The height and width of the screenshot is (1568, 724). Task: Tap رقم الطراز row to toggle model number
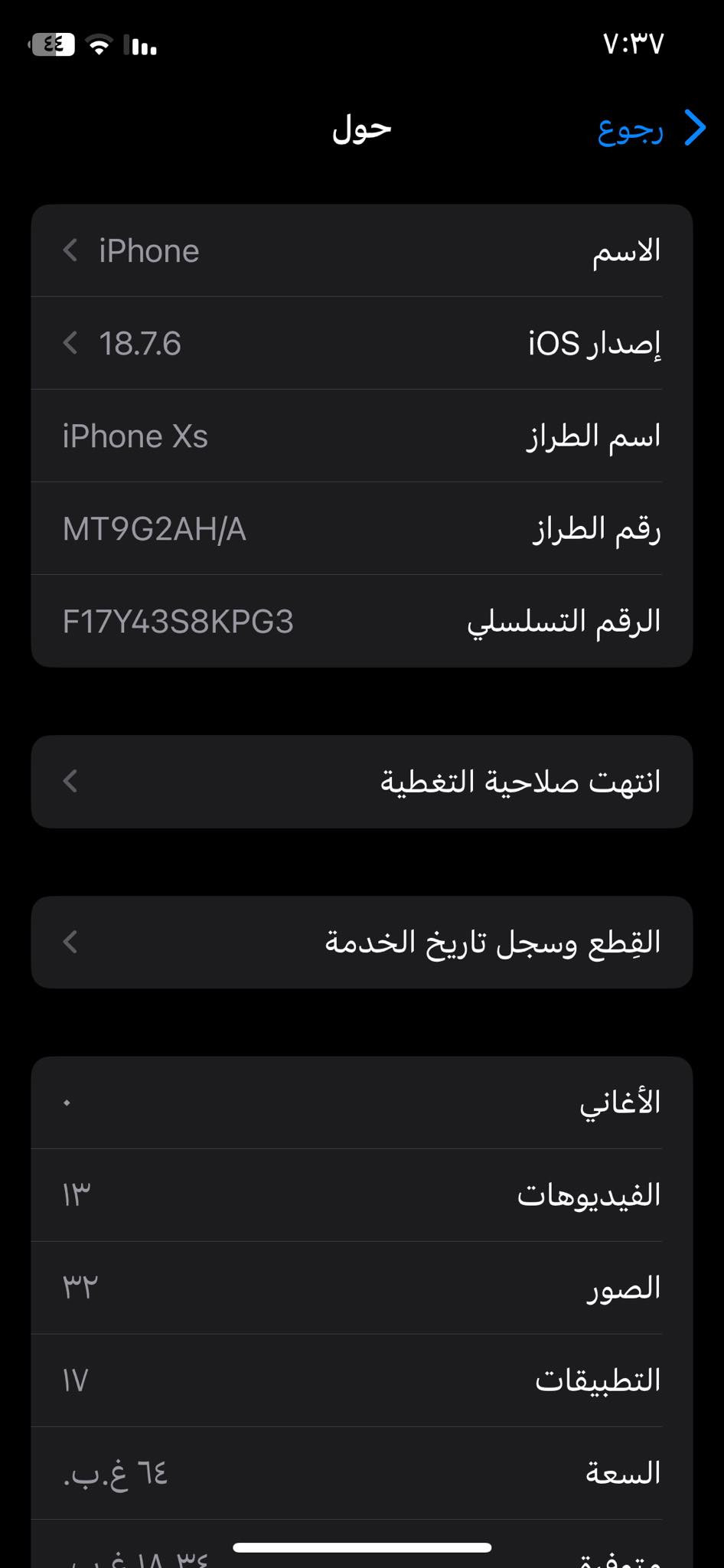click(x=361, y=529)
